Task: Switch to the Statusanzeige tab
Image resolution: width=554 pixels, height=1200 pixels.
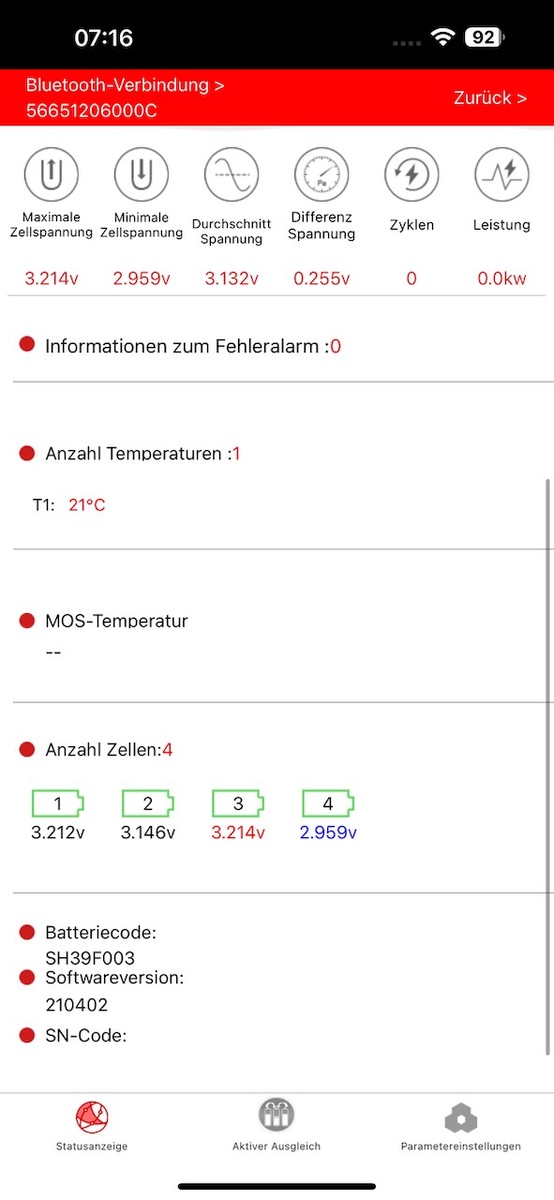Action: 92,1126
